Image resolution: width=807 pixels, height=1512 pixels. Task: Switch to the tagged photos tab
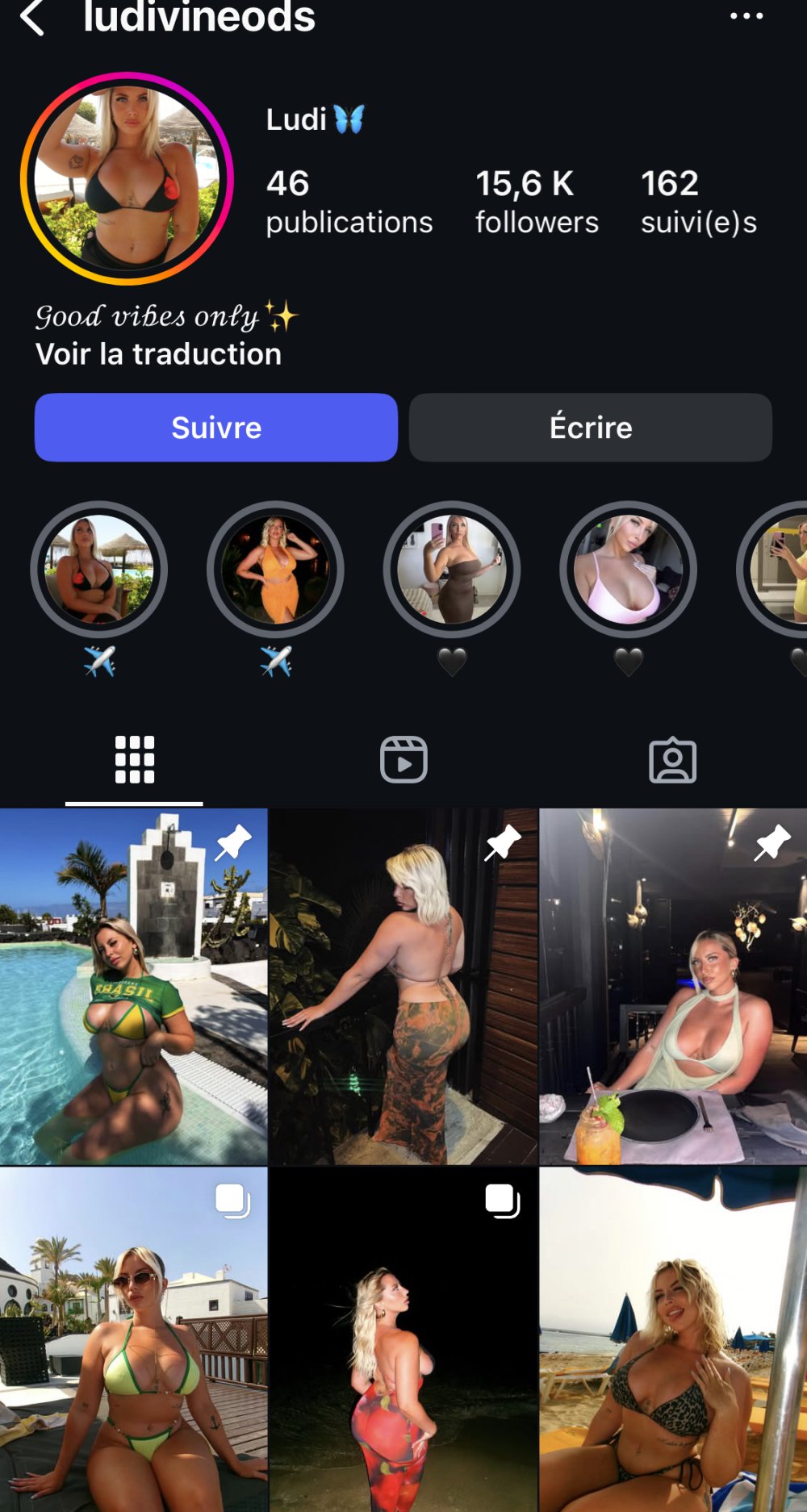tap(672, 759)
